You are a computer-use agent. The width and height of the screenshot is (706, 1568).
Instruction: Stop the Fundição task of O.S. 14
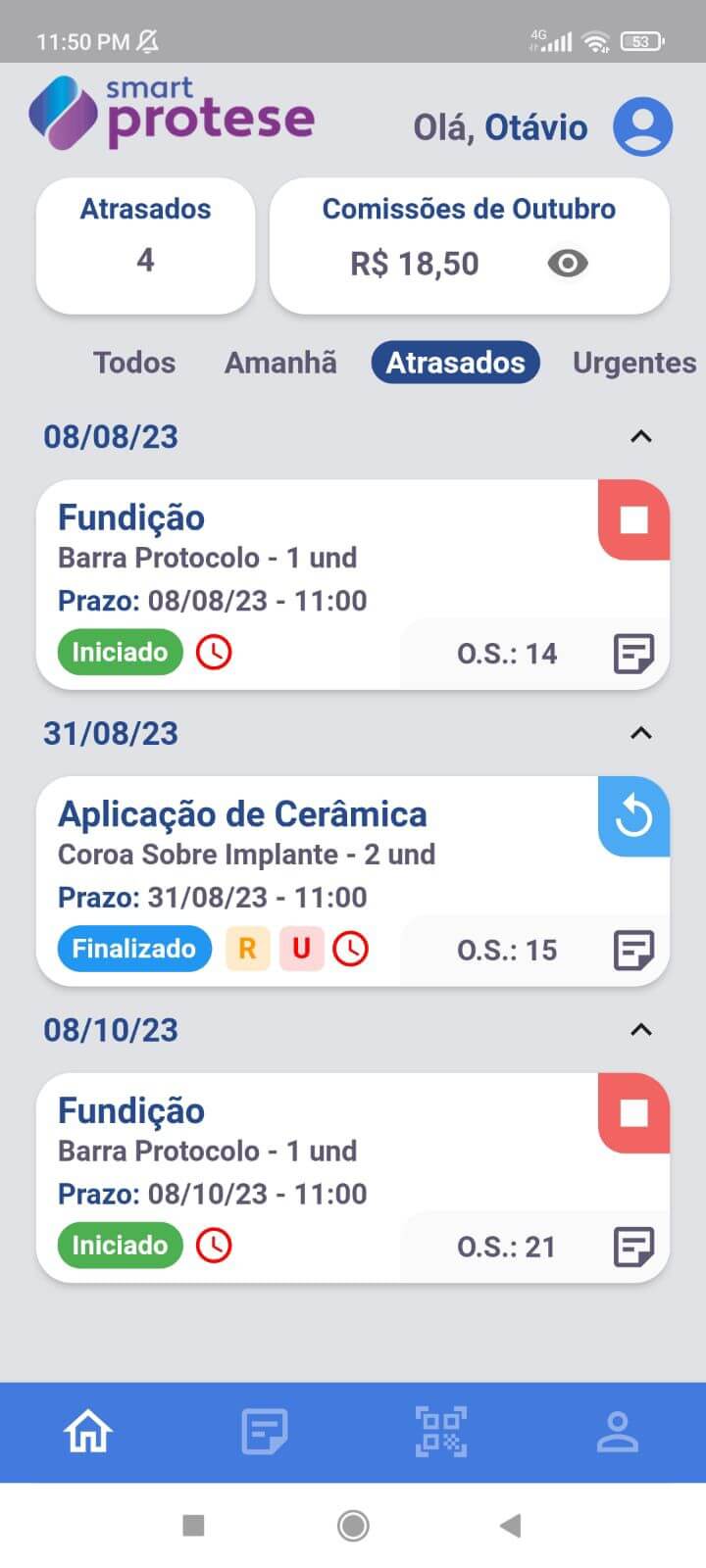[633, 519]
